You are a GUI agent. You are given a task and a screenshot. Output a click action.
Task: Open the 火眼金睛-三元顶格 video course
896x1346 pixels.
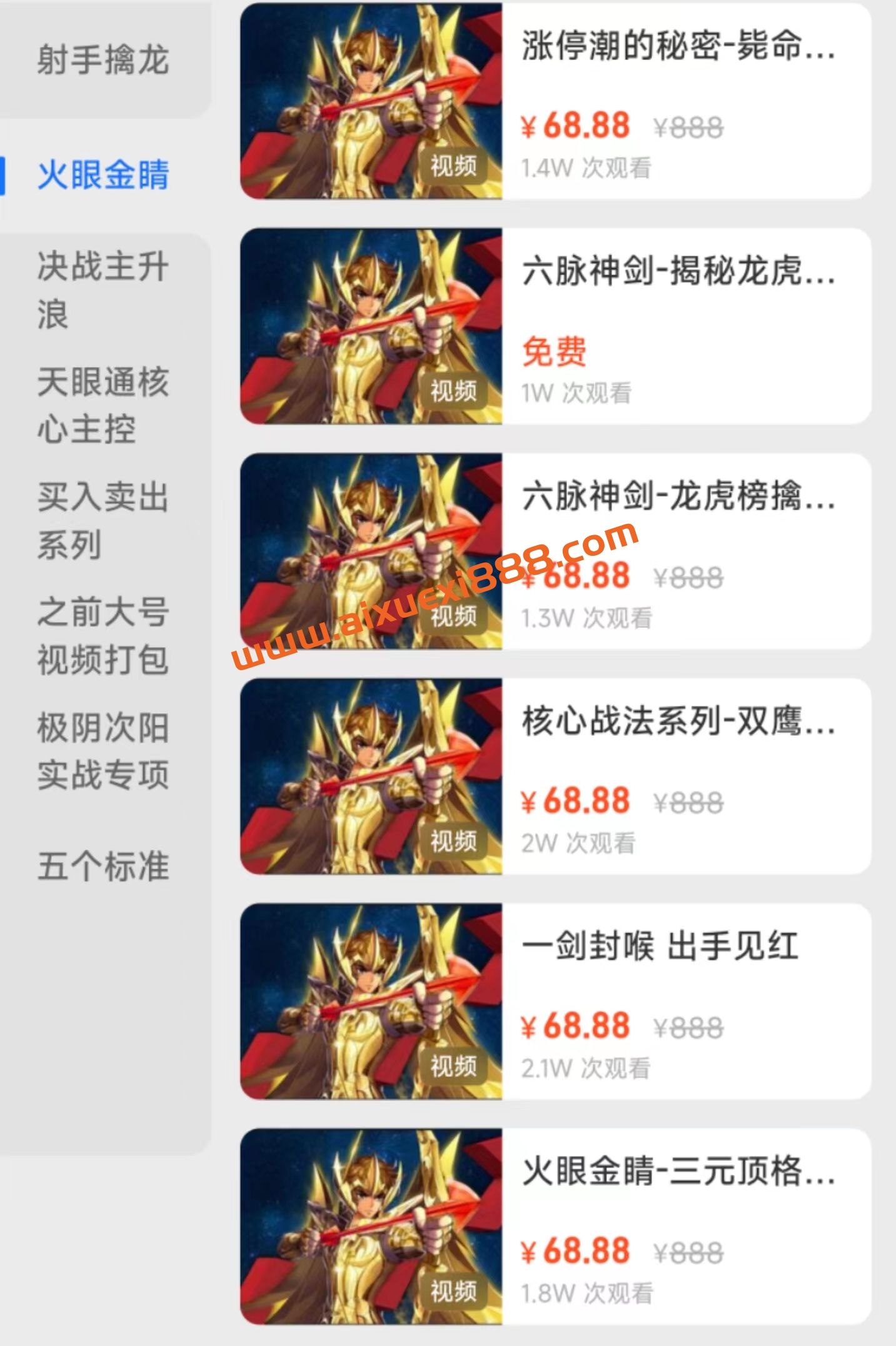pyautogui.click(x=678, y=1172)
